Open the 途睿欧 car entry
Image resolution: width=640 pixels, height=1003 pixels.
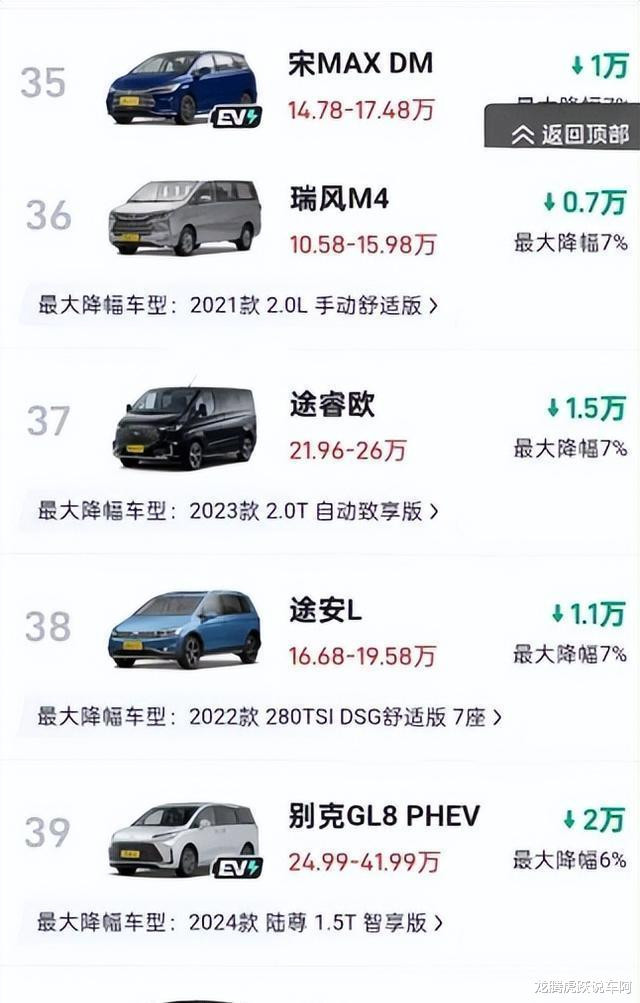(332, 405)
